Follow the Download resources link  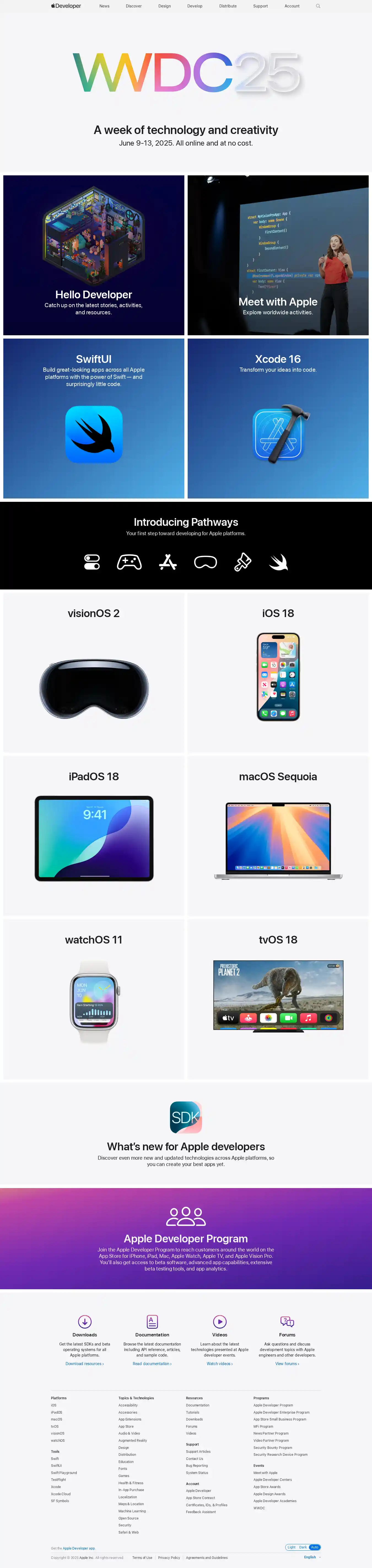click(x=85, y=1363)
